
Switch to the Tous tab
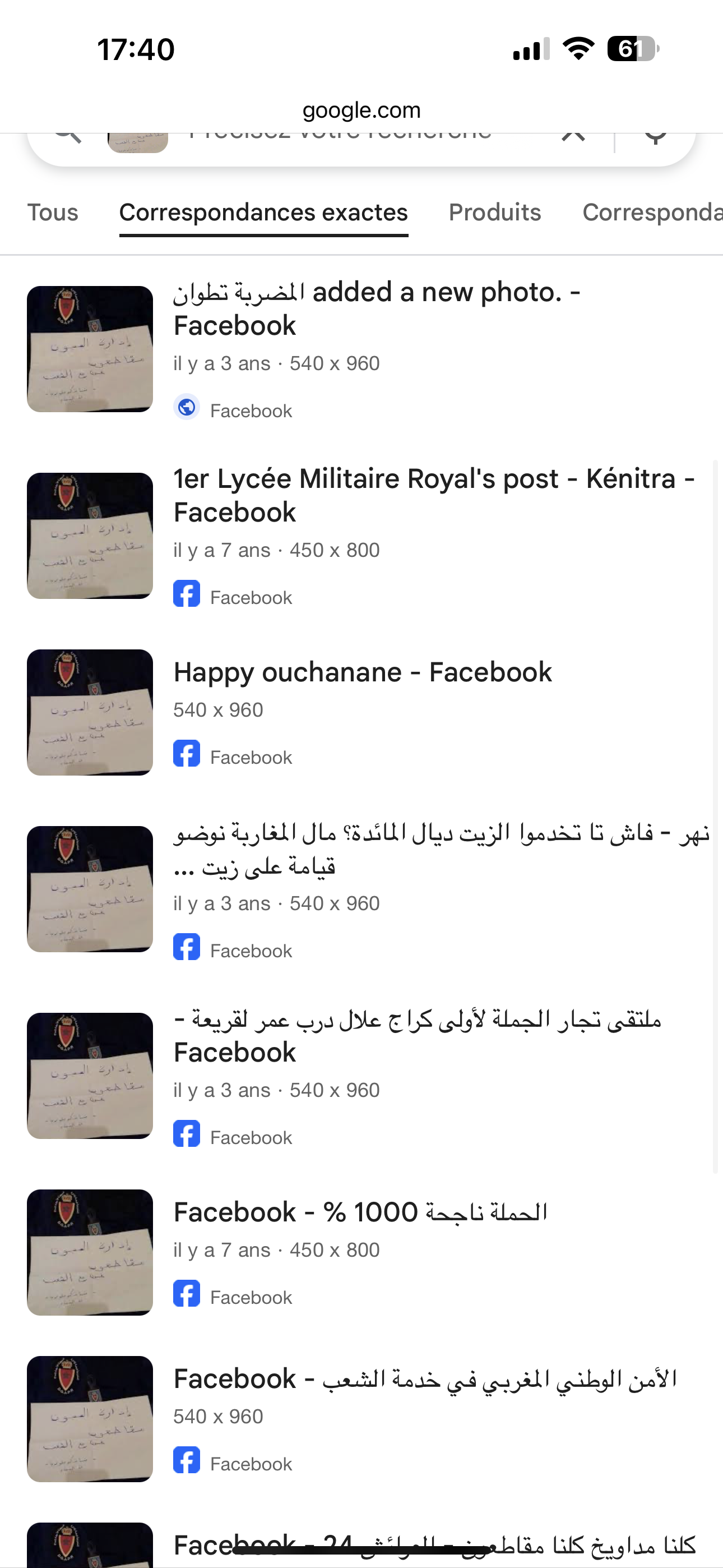(x=53, y=213)
